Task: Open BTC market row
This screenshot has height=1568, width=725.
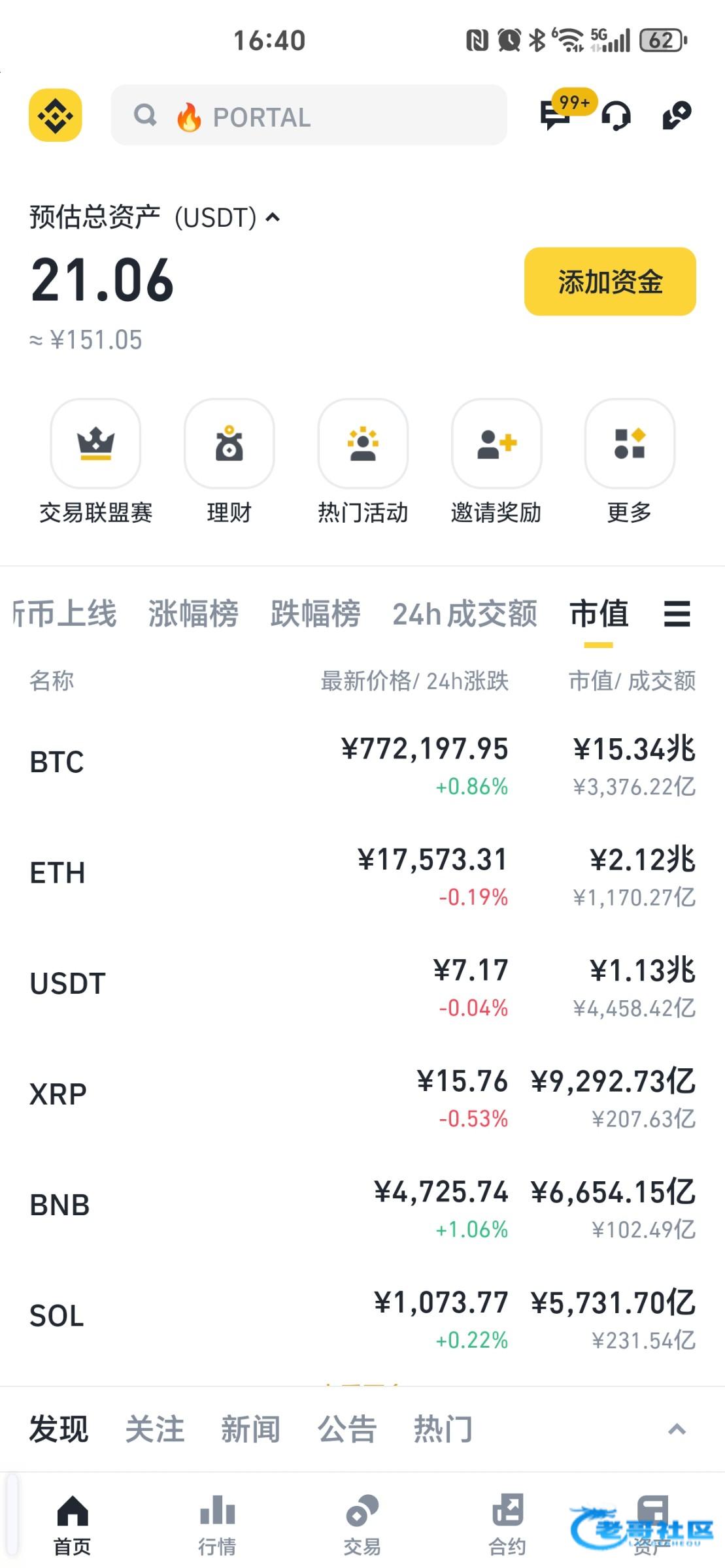Action: (x=362, y=762)
